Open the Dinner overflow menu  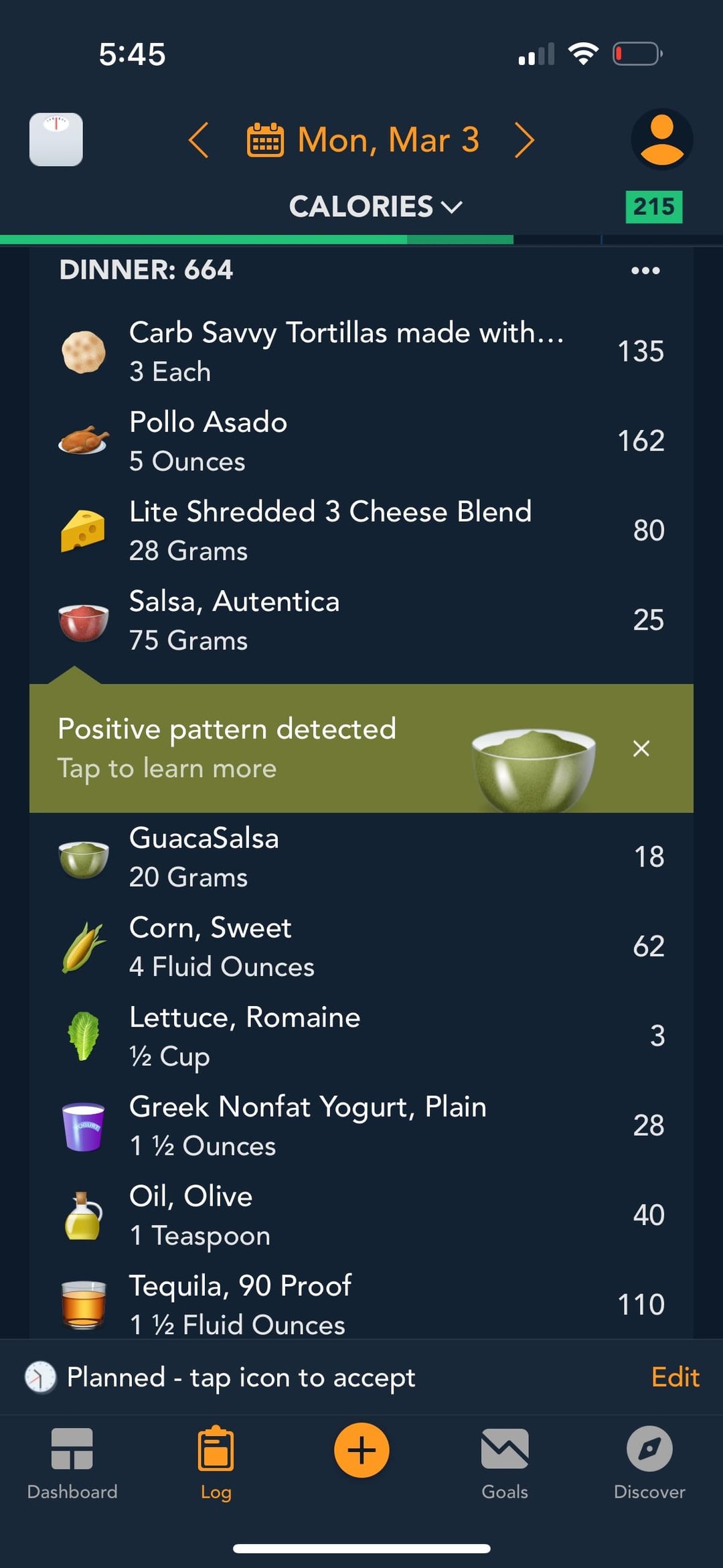(x=645, y=271)
